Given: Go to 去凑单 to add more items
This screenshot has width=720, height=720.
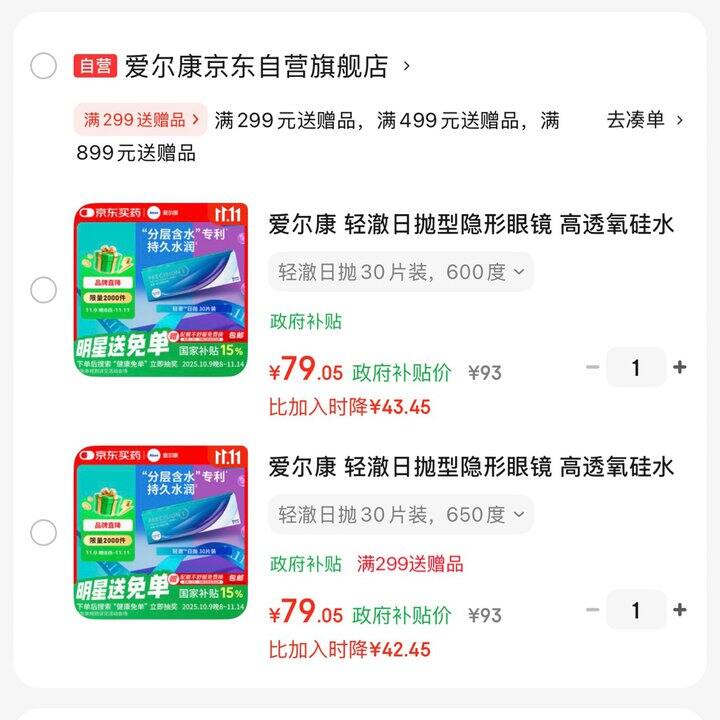Looking at the screenshot, I should 645,120.
